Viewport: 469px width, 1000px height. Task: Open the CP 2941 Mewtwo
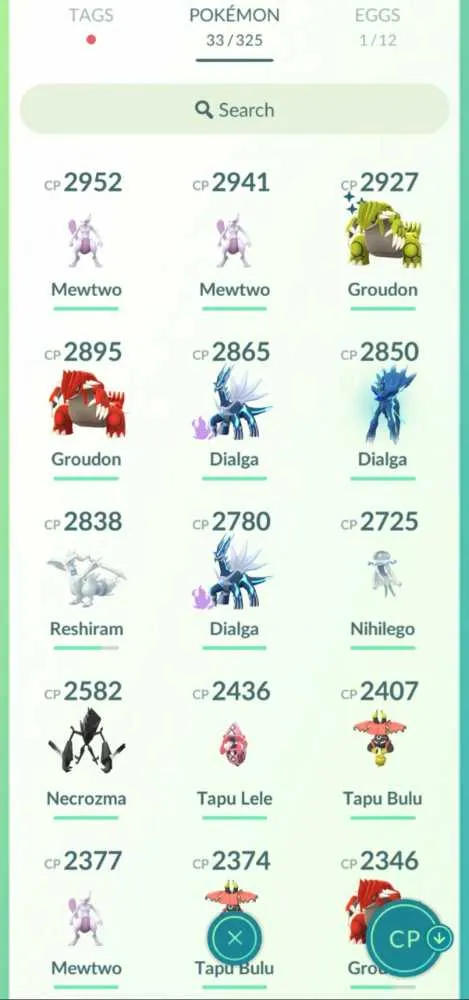coord(234,241)
